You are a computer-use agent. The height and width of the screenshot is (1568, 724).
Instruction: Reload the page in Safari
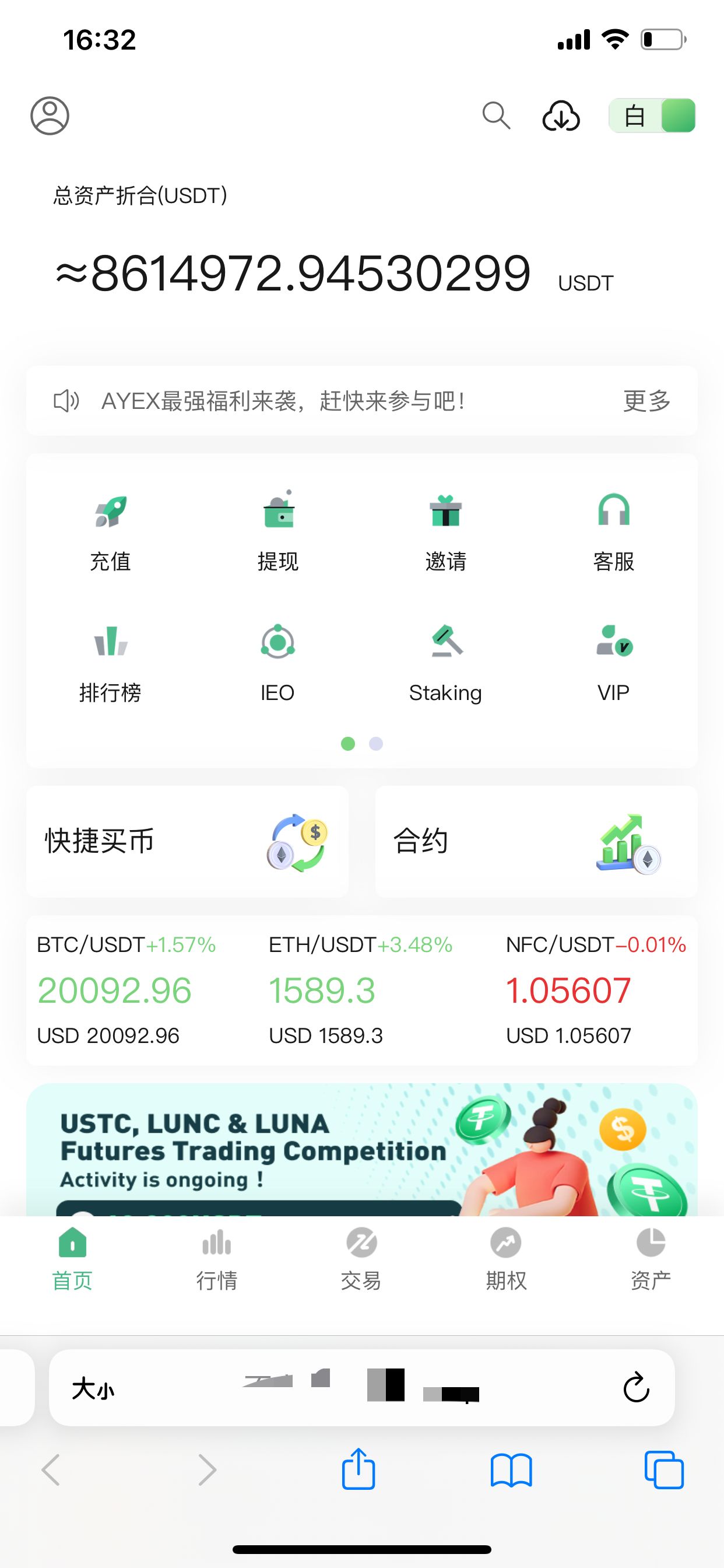click(637, 1388)
